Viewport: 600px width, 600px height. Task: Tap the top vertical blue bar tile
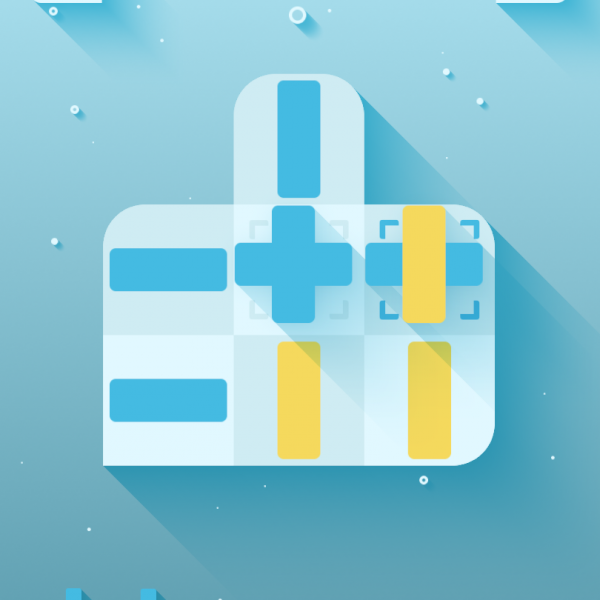click(x=299, y=139)
